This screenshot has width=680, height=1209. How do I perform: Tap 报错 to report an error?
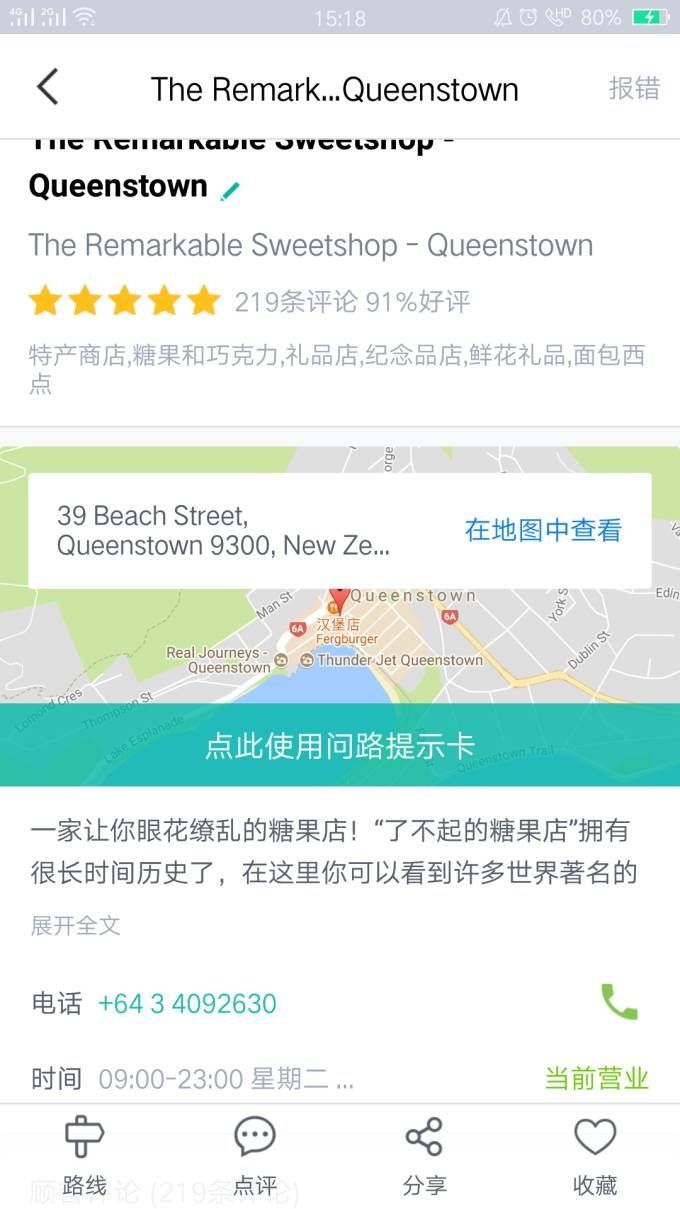pos(634,88)
